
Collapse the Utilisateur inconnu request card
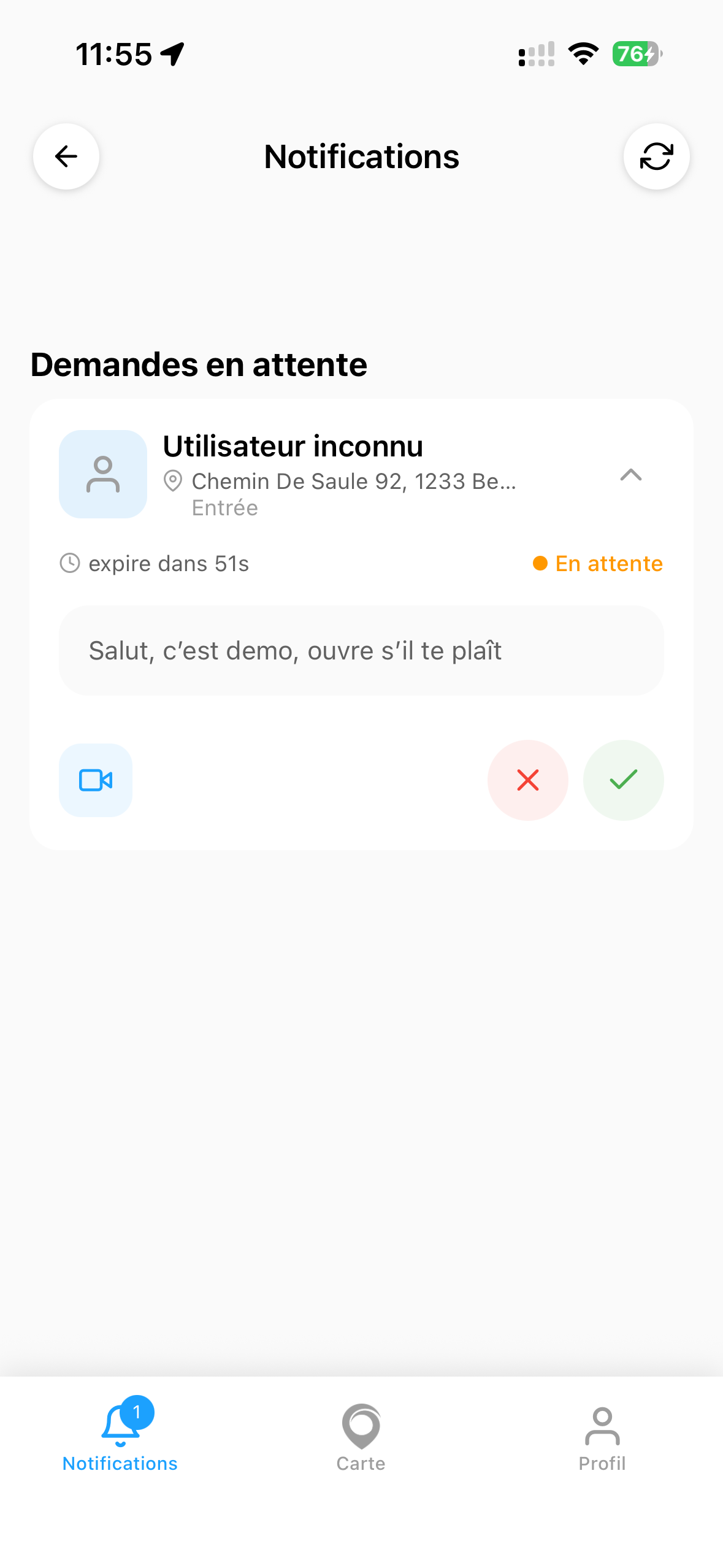631,476
